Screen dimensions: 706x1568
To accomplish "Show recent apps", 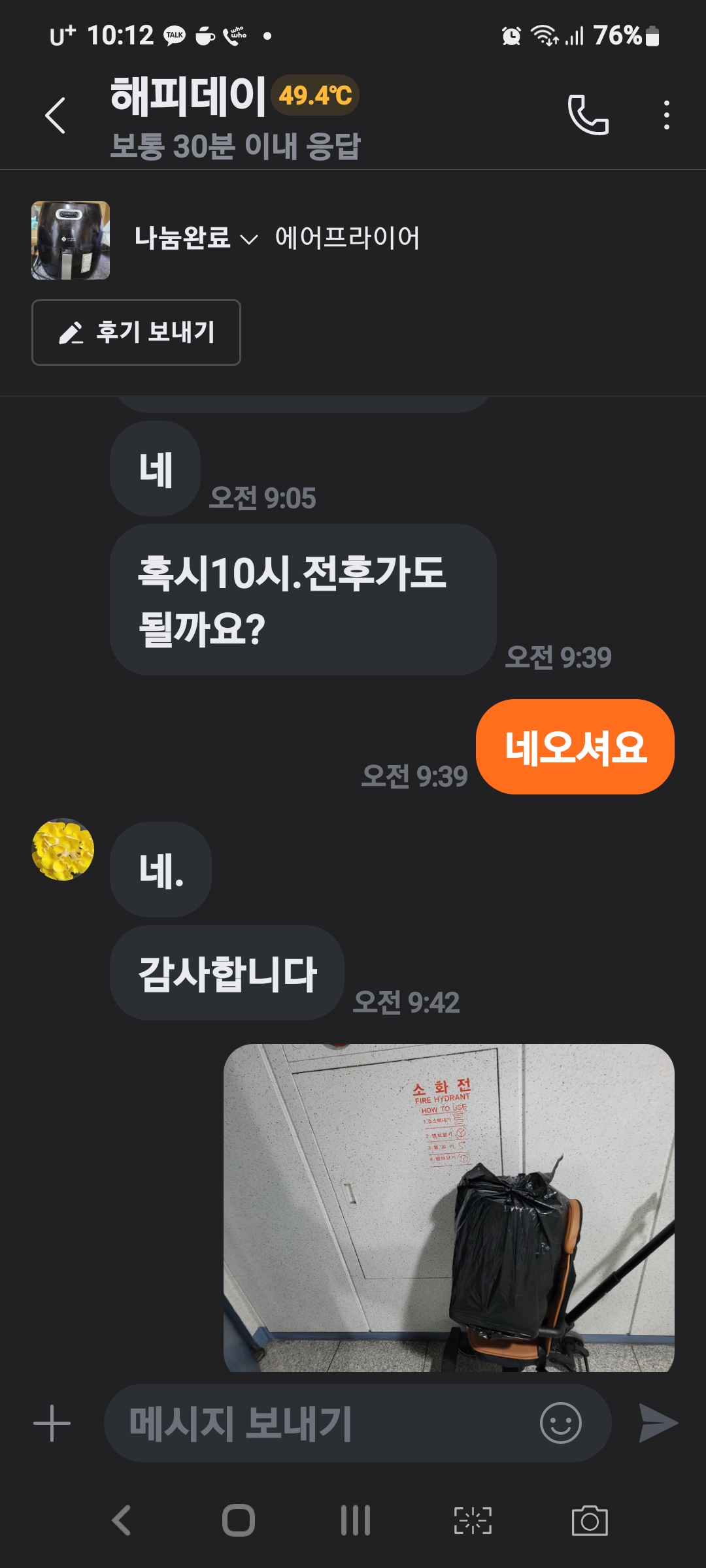I will tap(355, 1520).
